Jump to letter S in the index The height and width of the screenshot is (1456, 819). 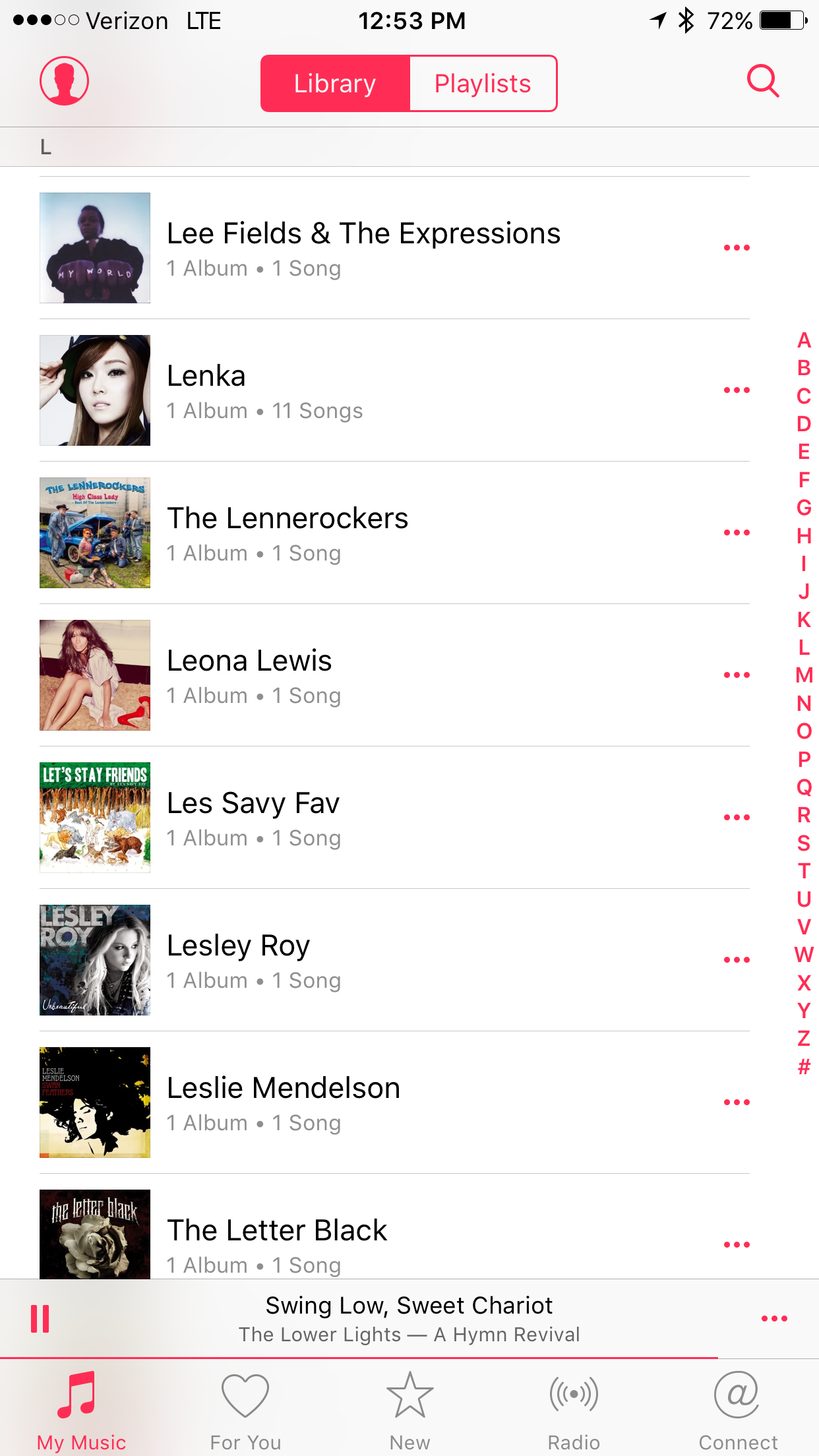(803, 843)
